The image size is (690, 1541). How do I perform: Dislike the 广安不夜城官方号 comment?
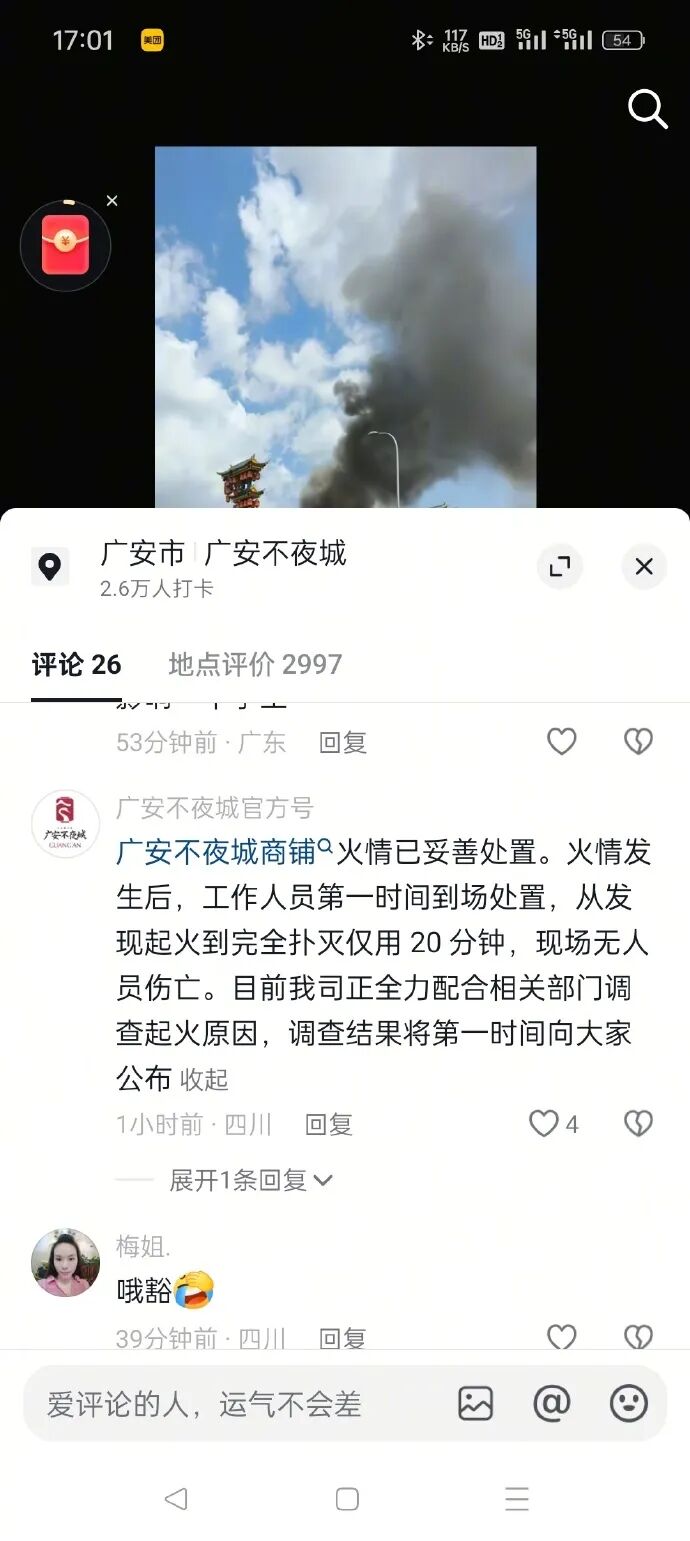[638, 1125]
